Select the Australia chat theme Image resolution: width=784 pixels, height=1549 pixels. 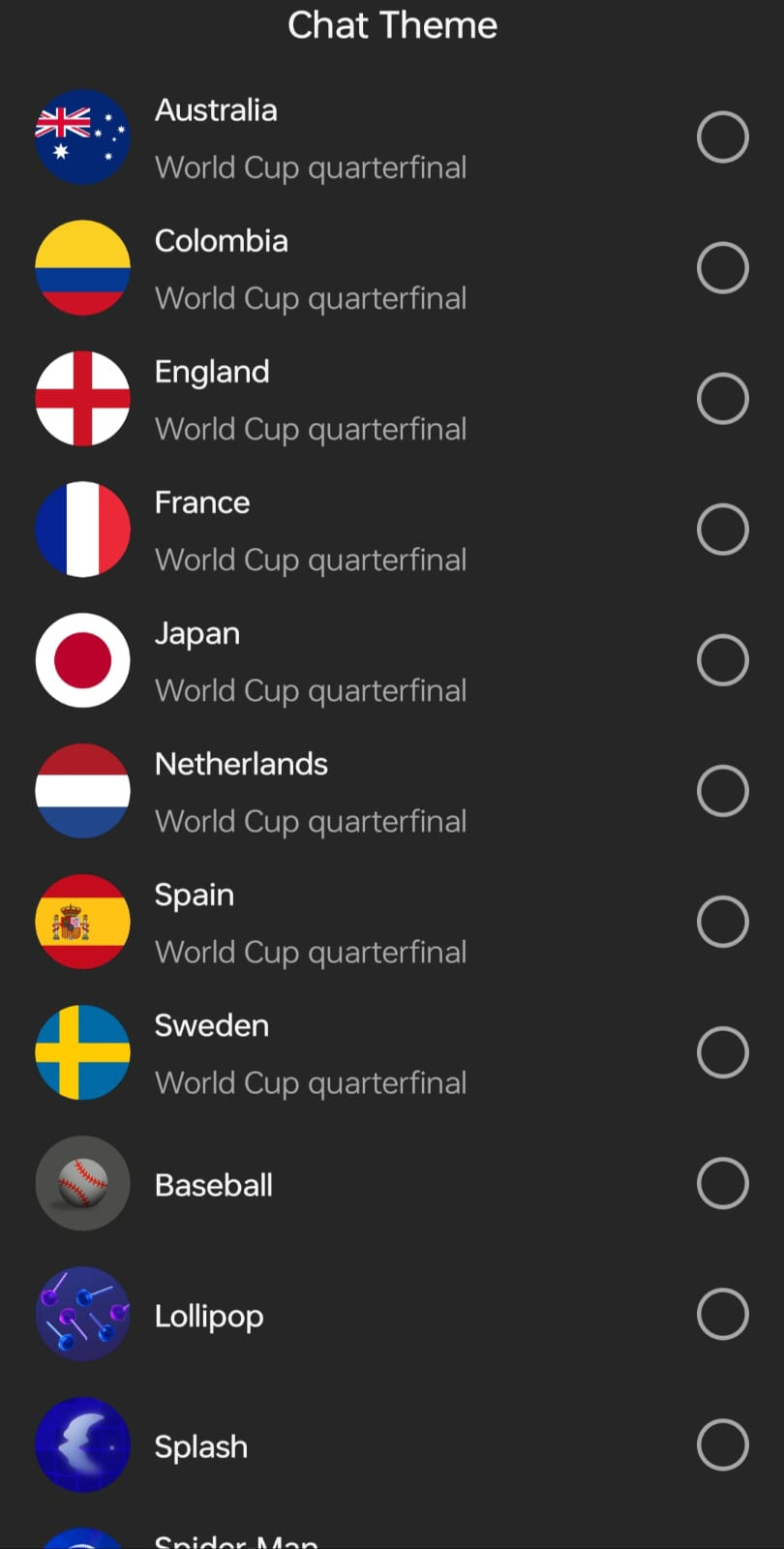tap(722, 137)
